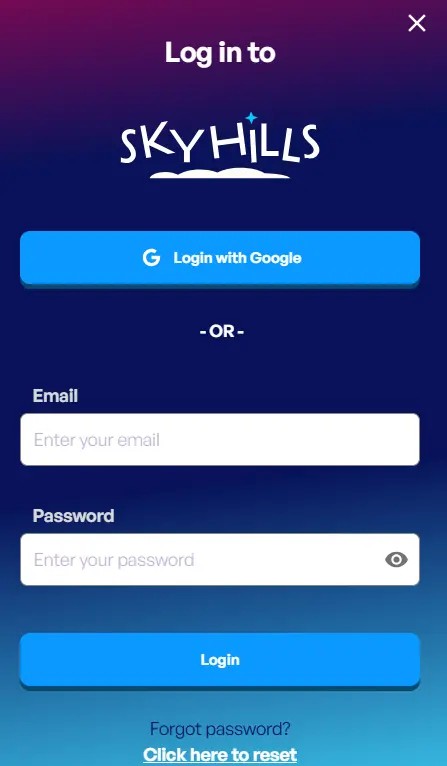Close the login dialog
Image resolution: width=447 pixels, height=766 pixels.
(x=417, y=23)
